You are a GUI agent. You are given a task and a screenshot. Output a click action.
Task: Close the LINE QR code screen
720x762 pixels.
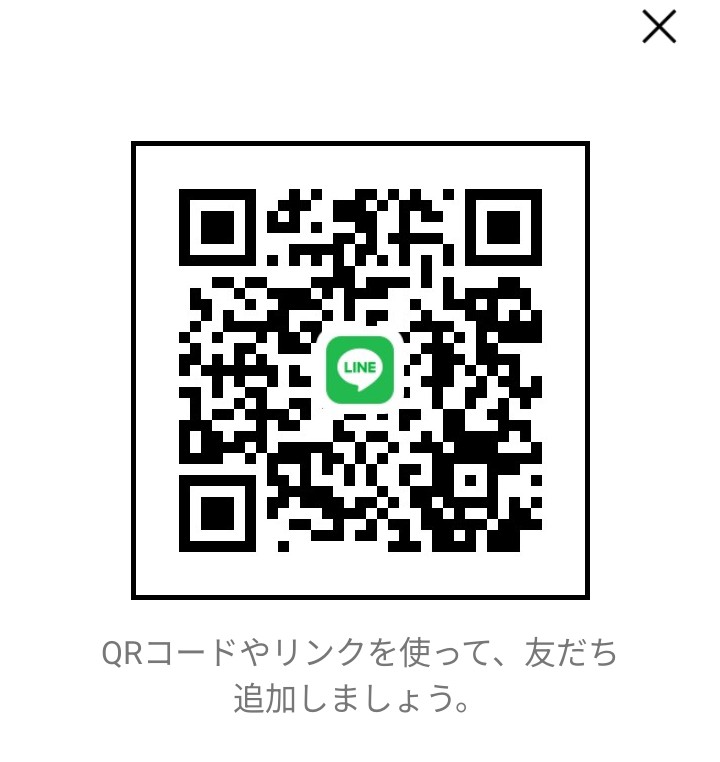click(x=659, y=28)
